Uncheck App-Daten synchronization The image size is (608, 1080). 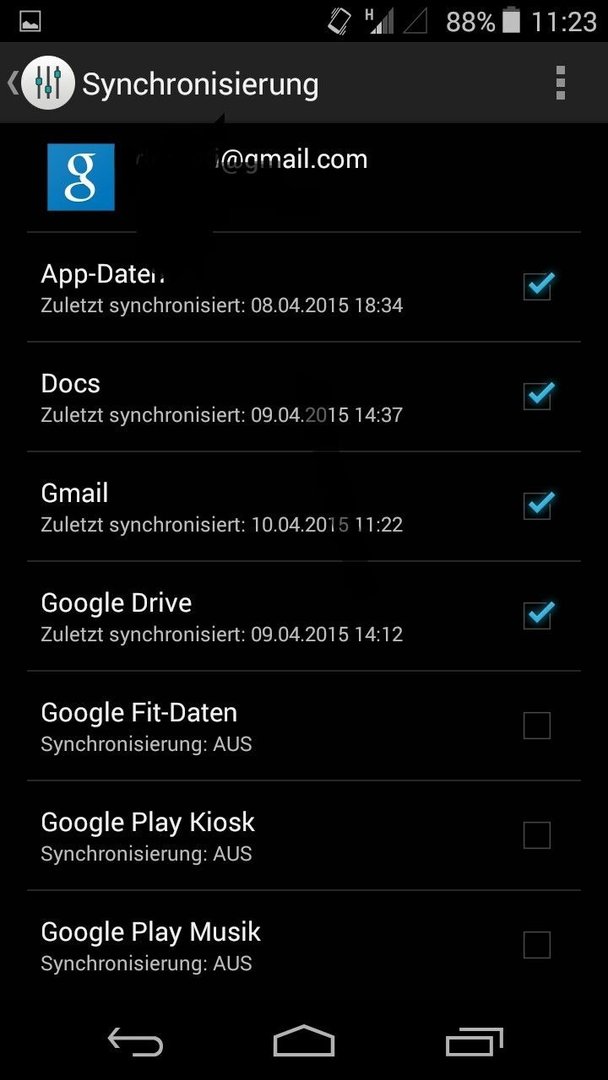pyautogui.click(x=537, y=286)
